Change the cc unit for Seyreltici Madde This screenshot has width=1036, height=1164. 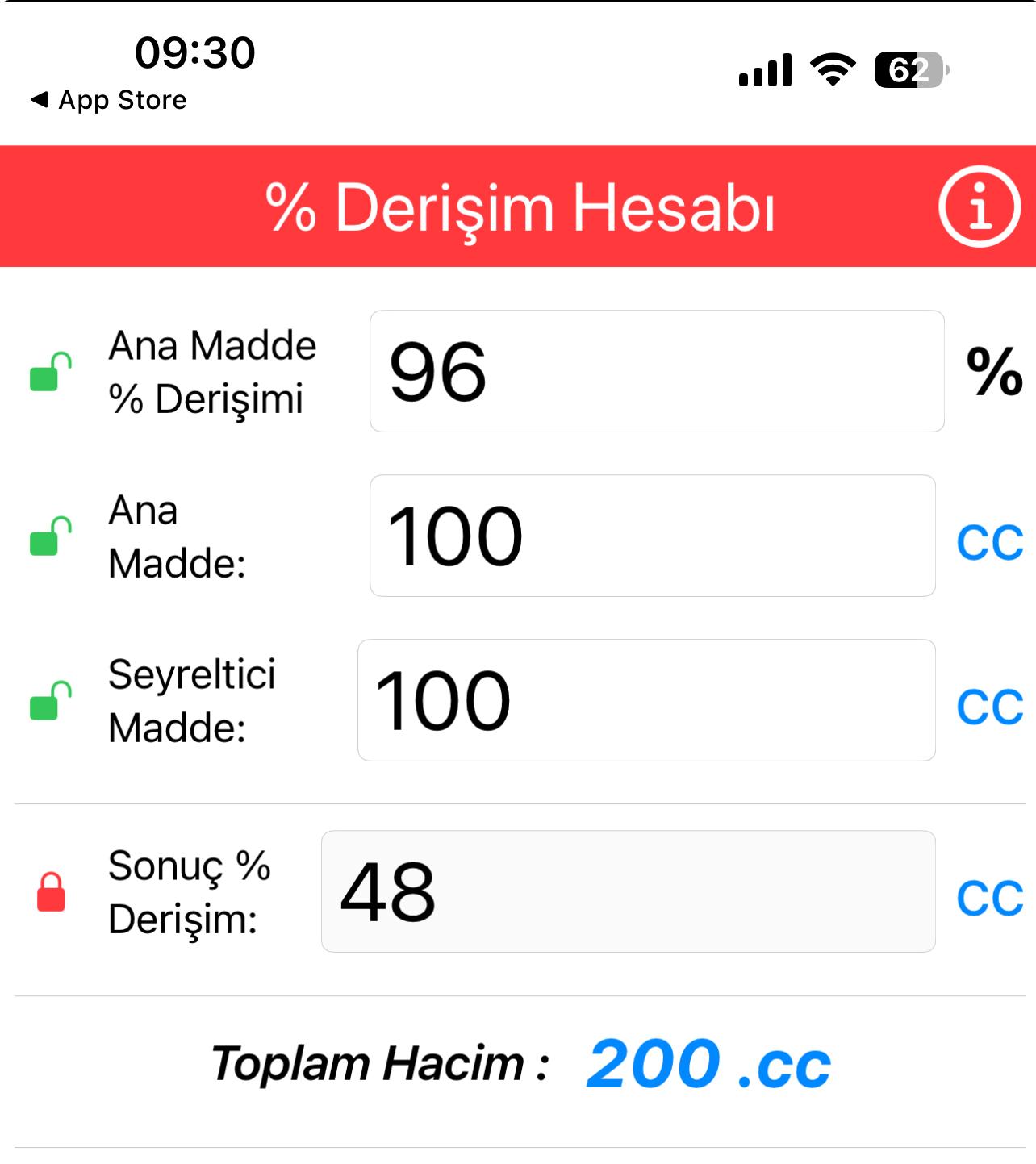[990, 707]
